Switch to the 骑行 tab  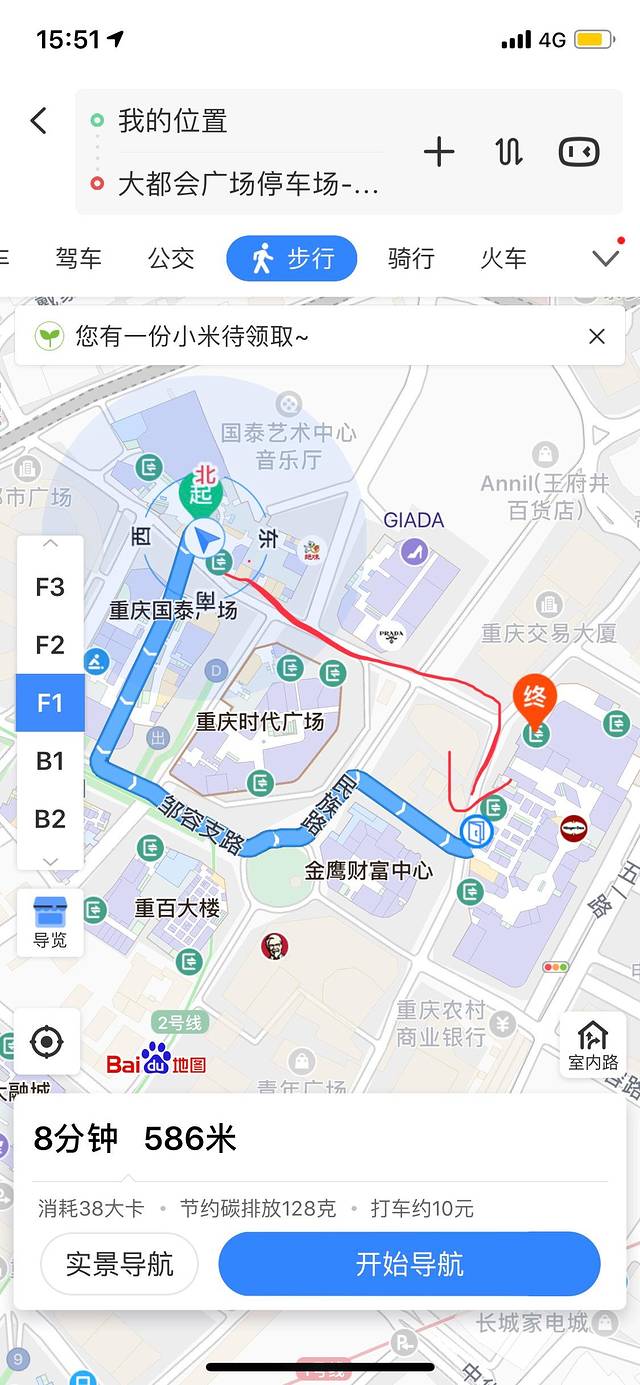pos(411,259)
